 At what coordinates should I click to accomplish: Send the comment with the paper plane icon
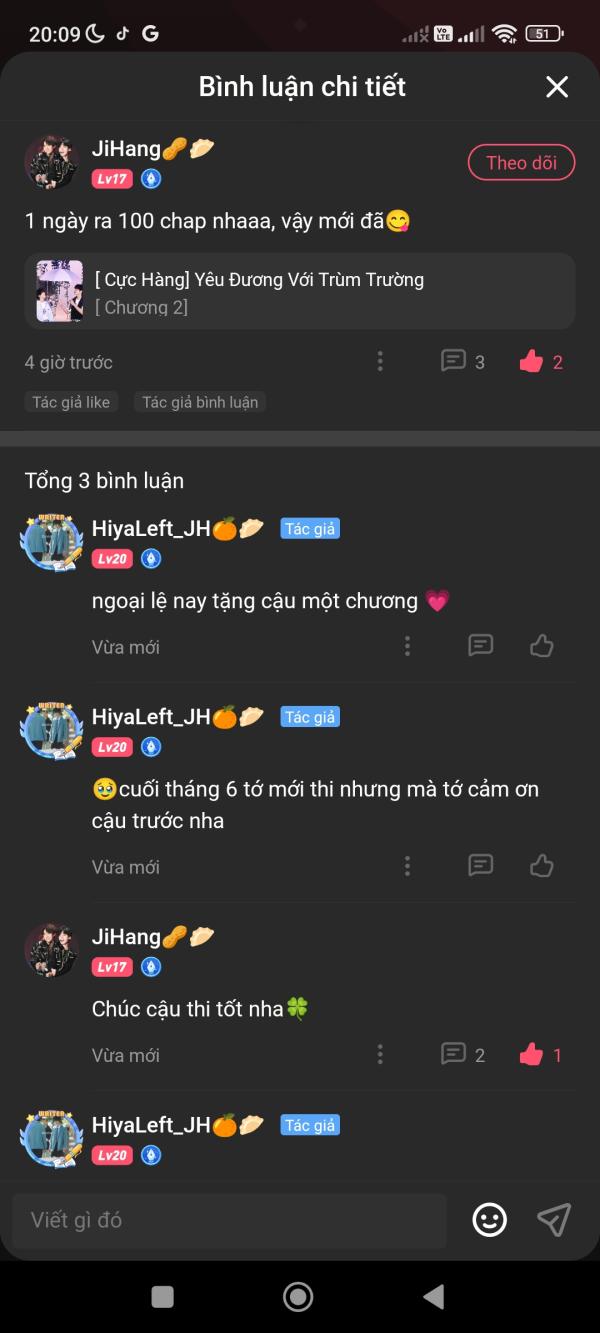[x=553, y=1220]
